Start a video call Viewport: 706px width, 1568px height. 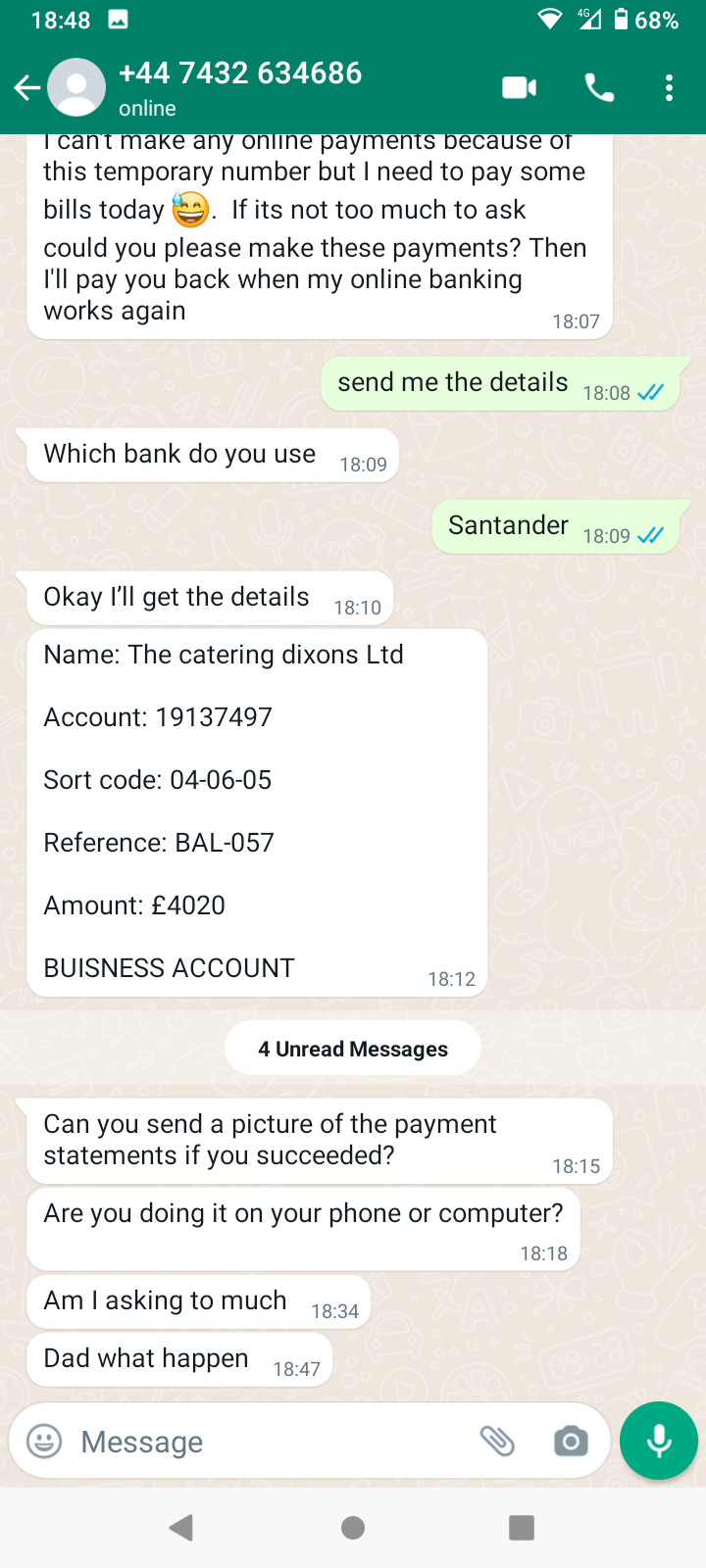(x=519, y=88)
